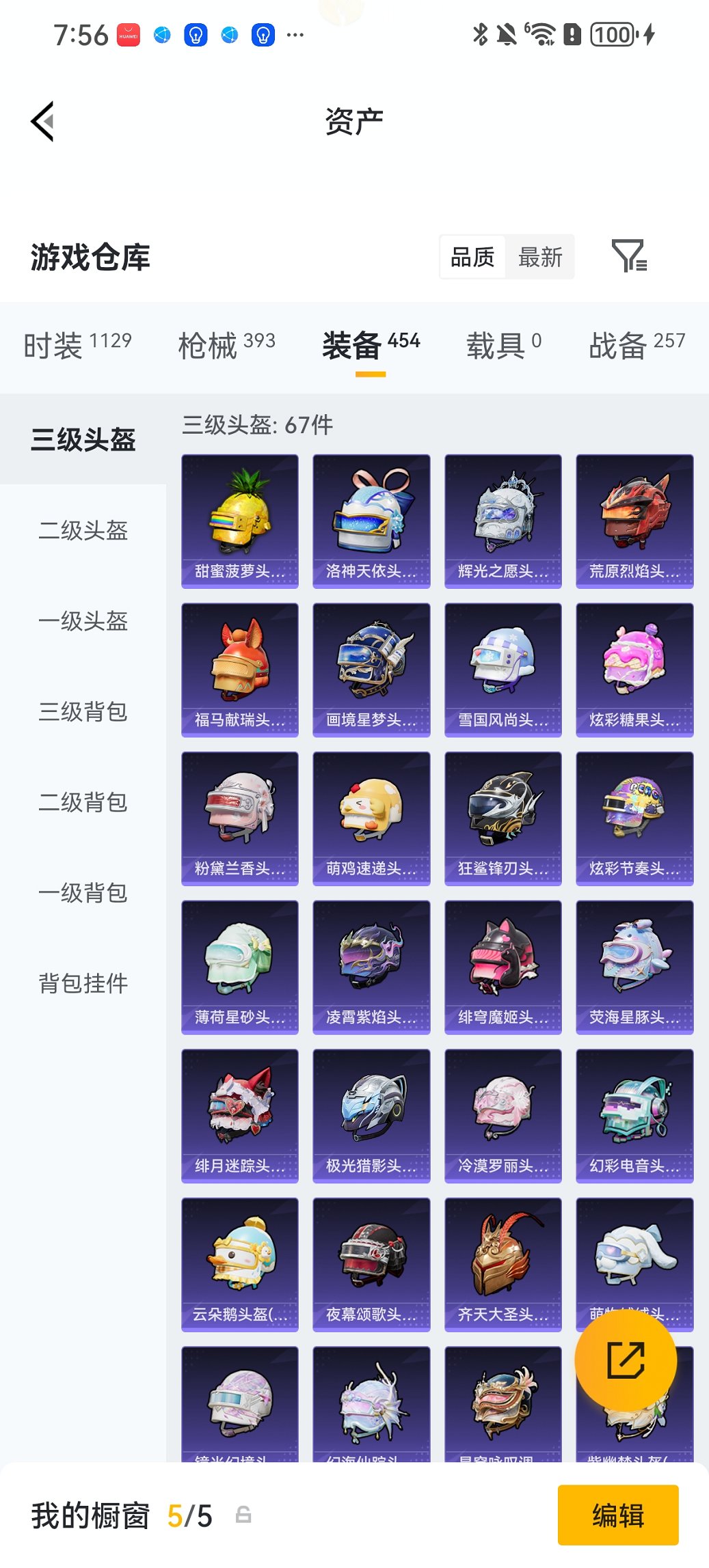Viewport: 709px width, 1568px height.
Task: Expand the 背包挂件 category
Action: click(x=82, y=984)
